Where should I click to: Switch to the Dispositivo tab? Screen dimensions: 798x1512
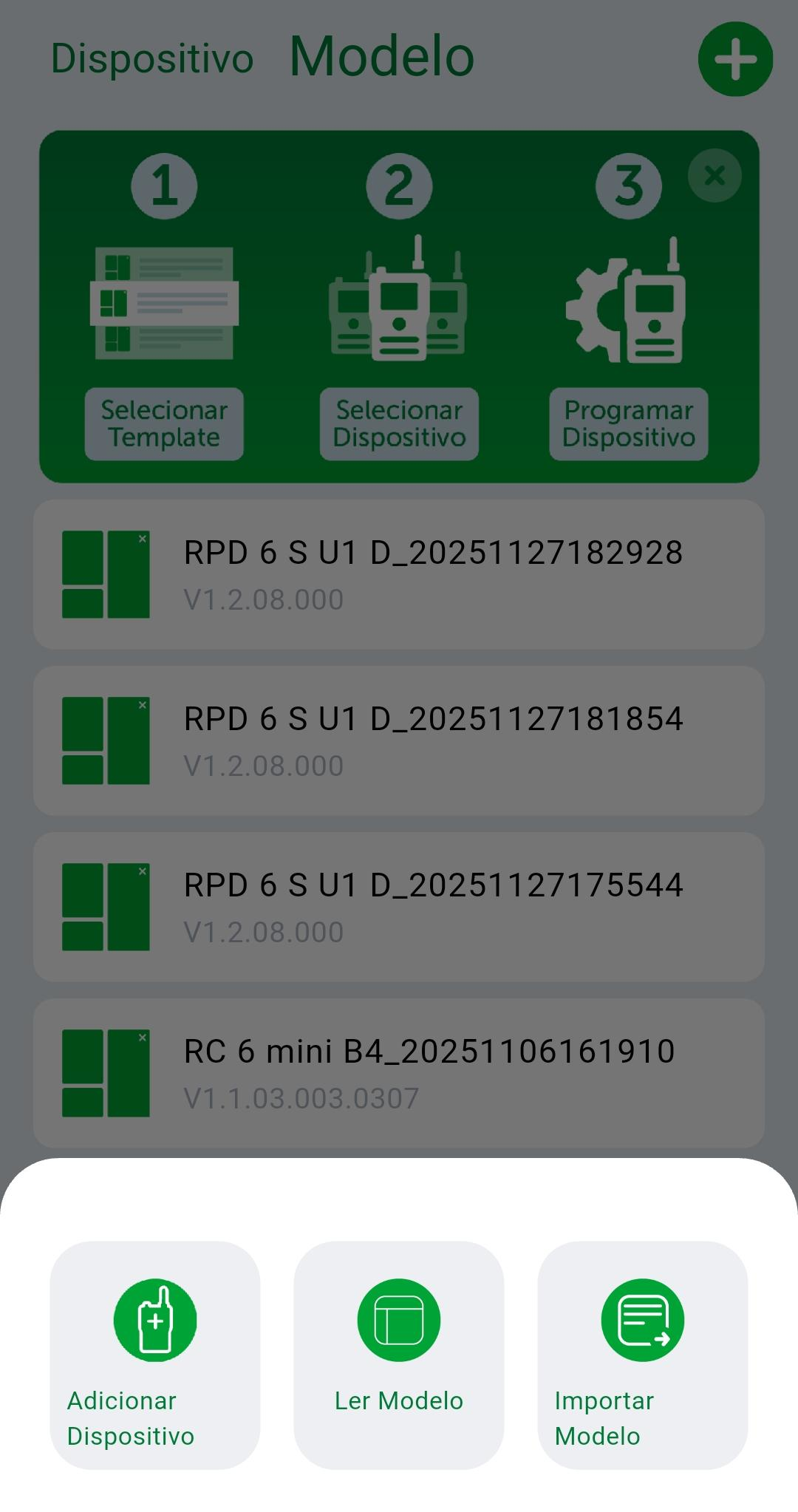coord(152,59)
